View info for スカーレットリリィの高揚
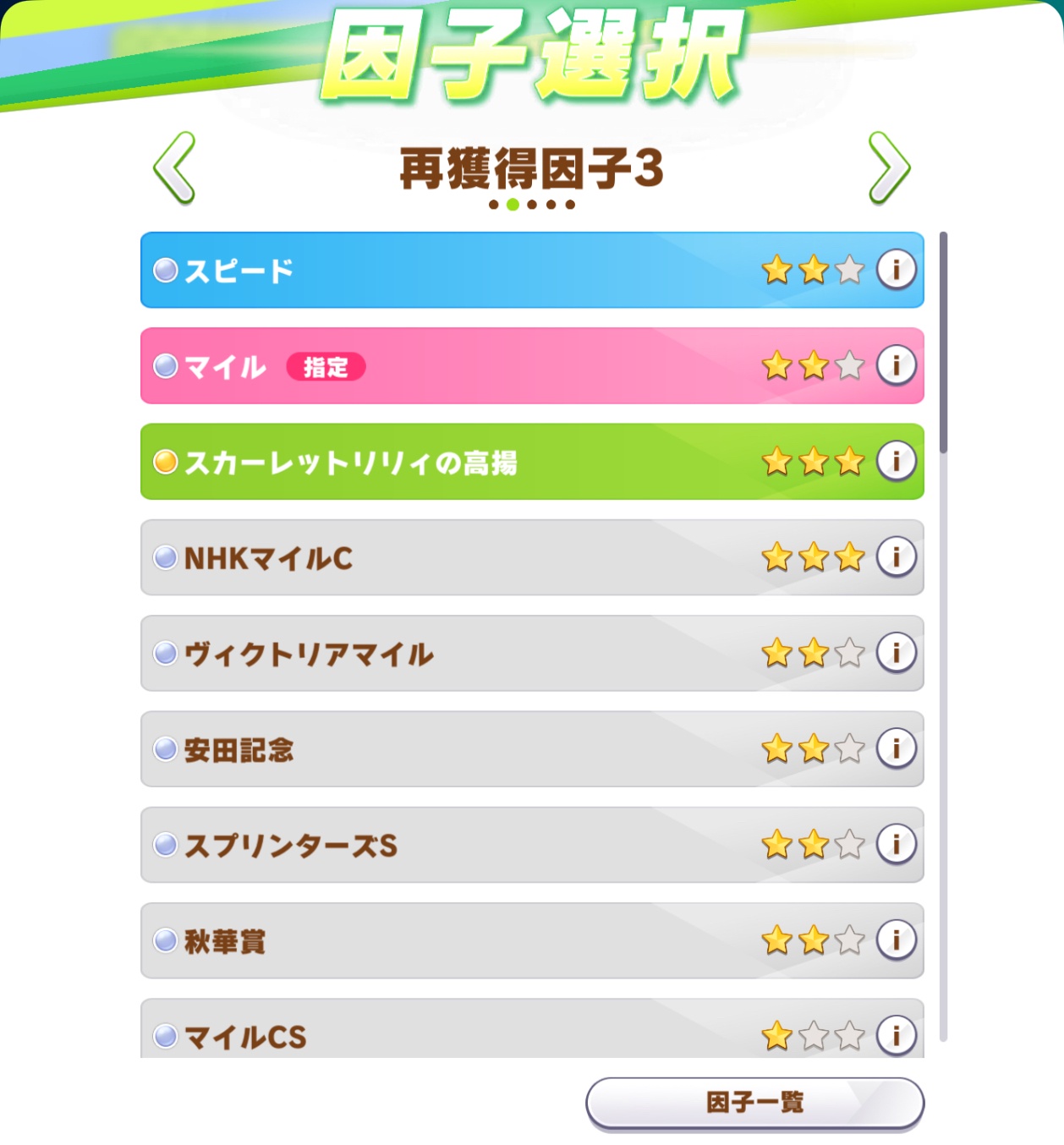 pyautogui.click(x=897, y=461)
